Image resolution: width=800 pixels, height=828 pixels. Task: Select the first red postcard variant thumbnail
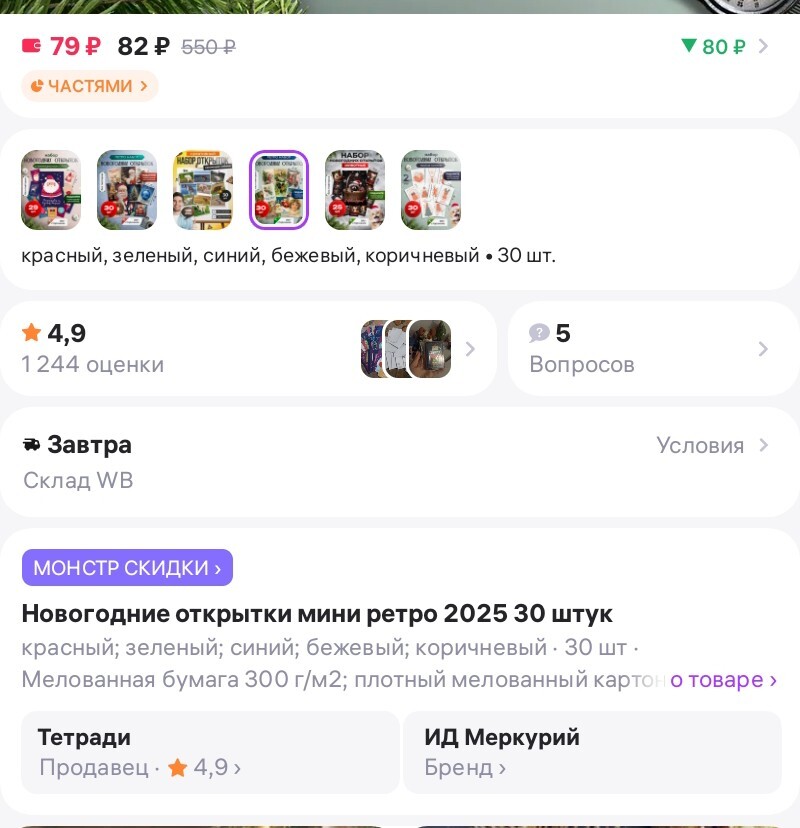tap(51, 190)
